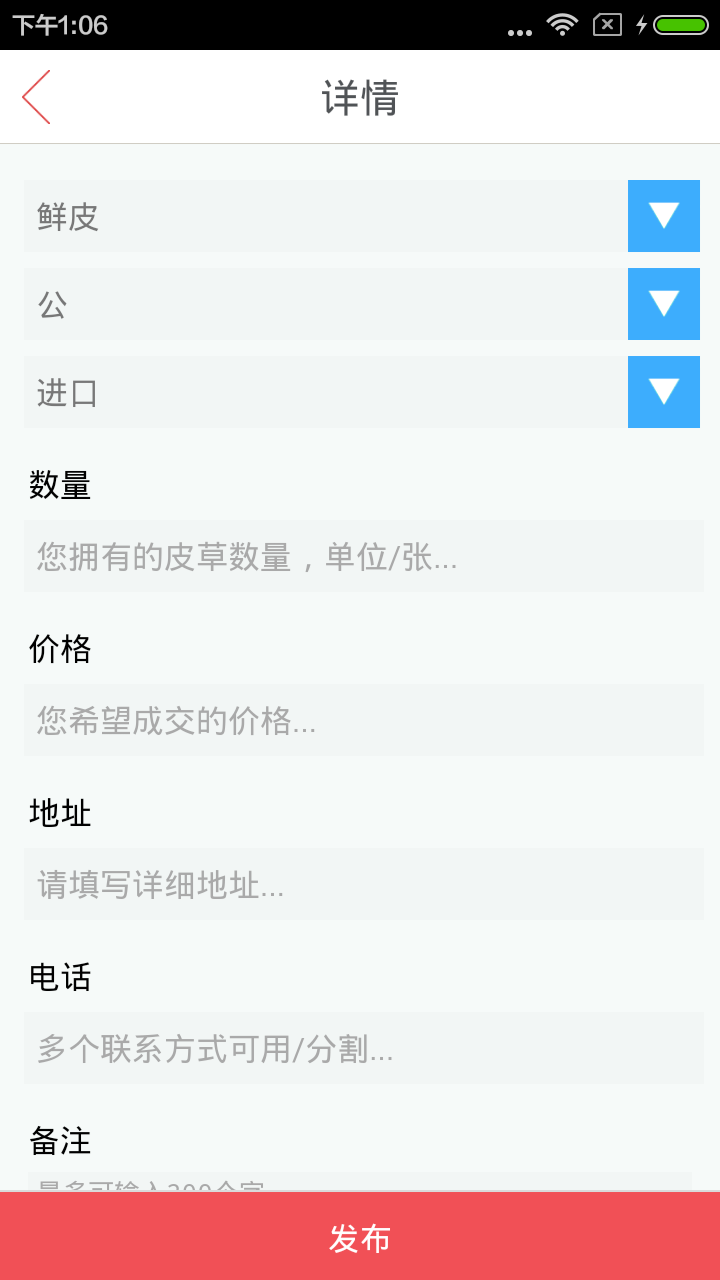
Task: Expand the 鲜皮 dropdown
Action: (x=663, y=216)
